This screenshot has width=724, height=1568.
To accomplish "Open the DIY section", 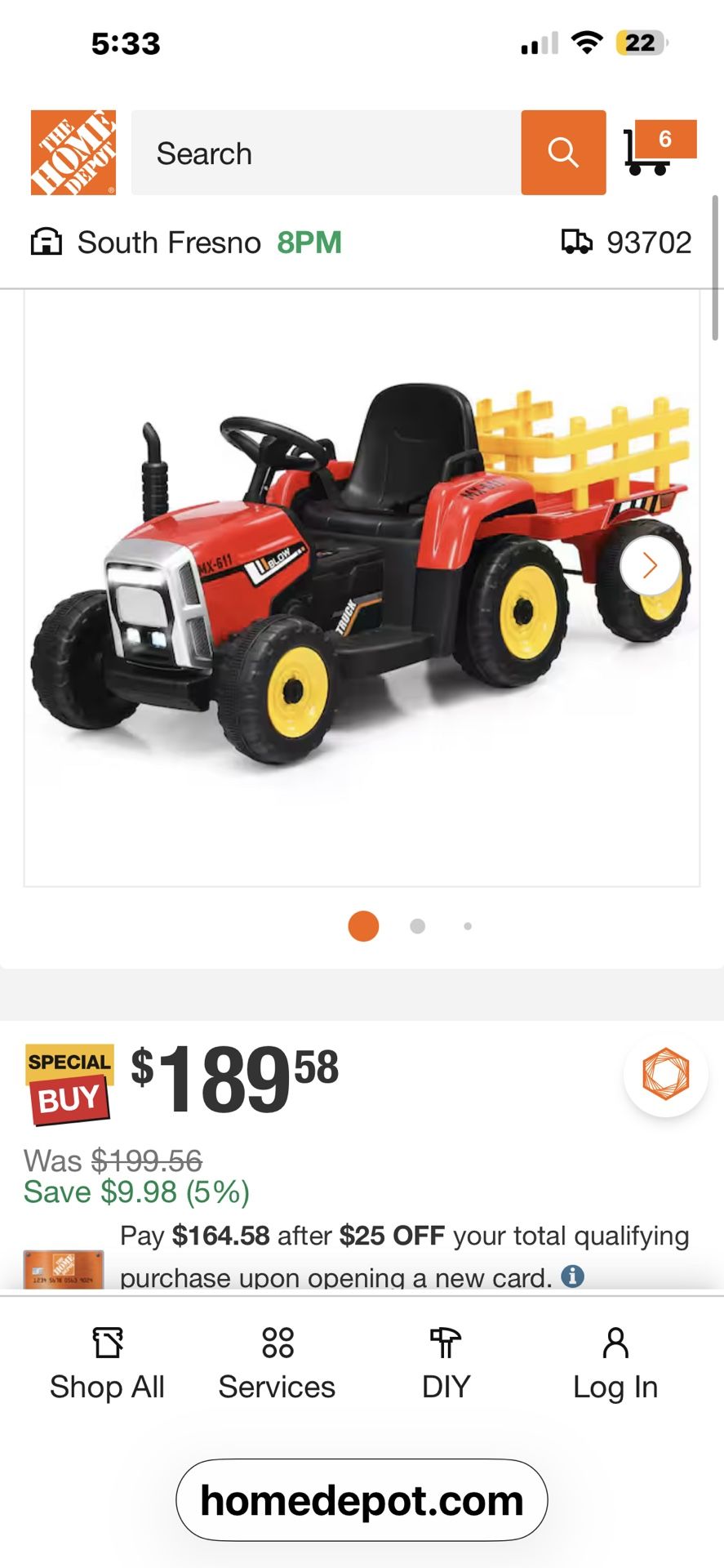I will click(x=446, y=1365).
